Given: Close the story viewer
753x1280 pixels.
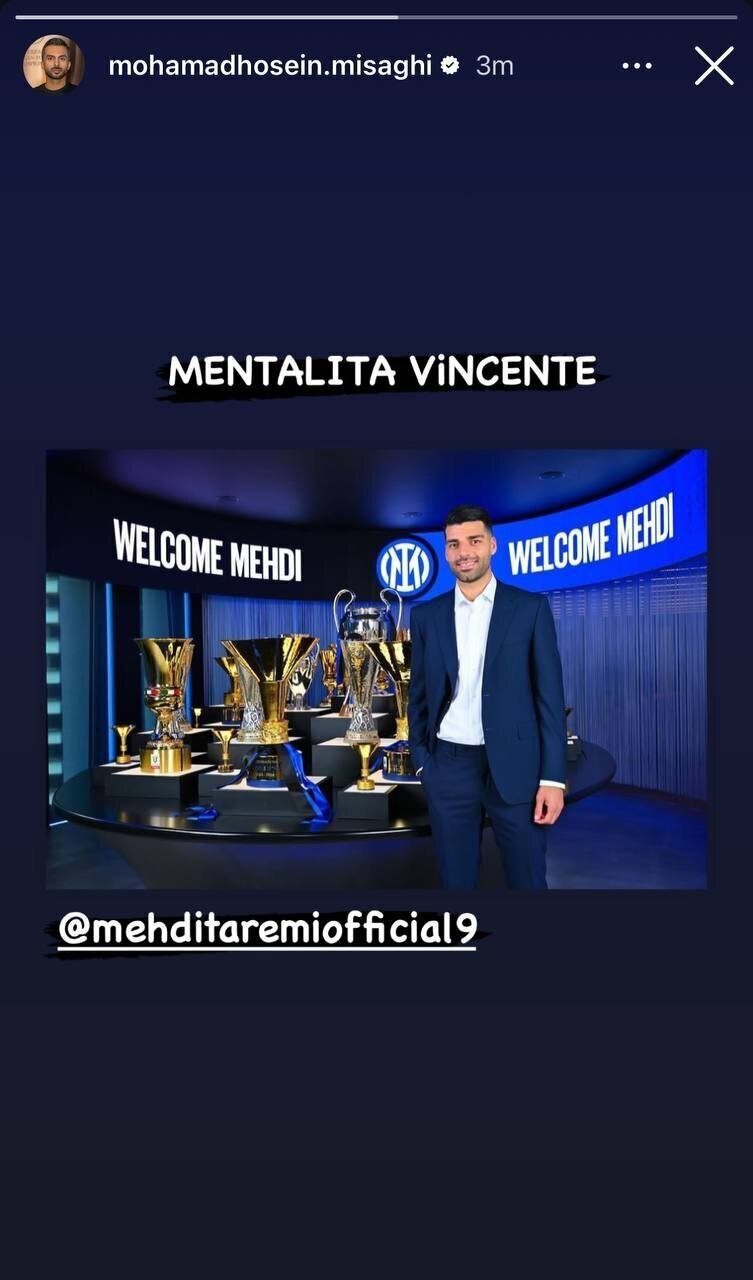Looking at the screenshot, I should [x=714, y=66].
